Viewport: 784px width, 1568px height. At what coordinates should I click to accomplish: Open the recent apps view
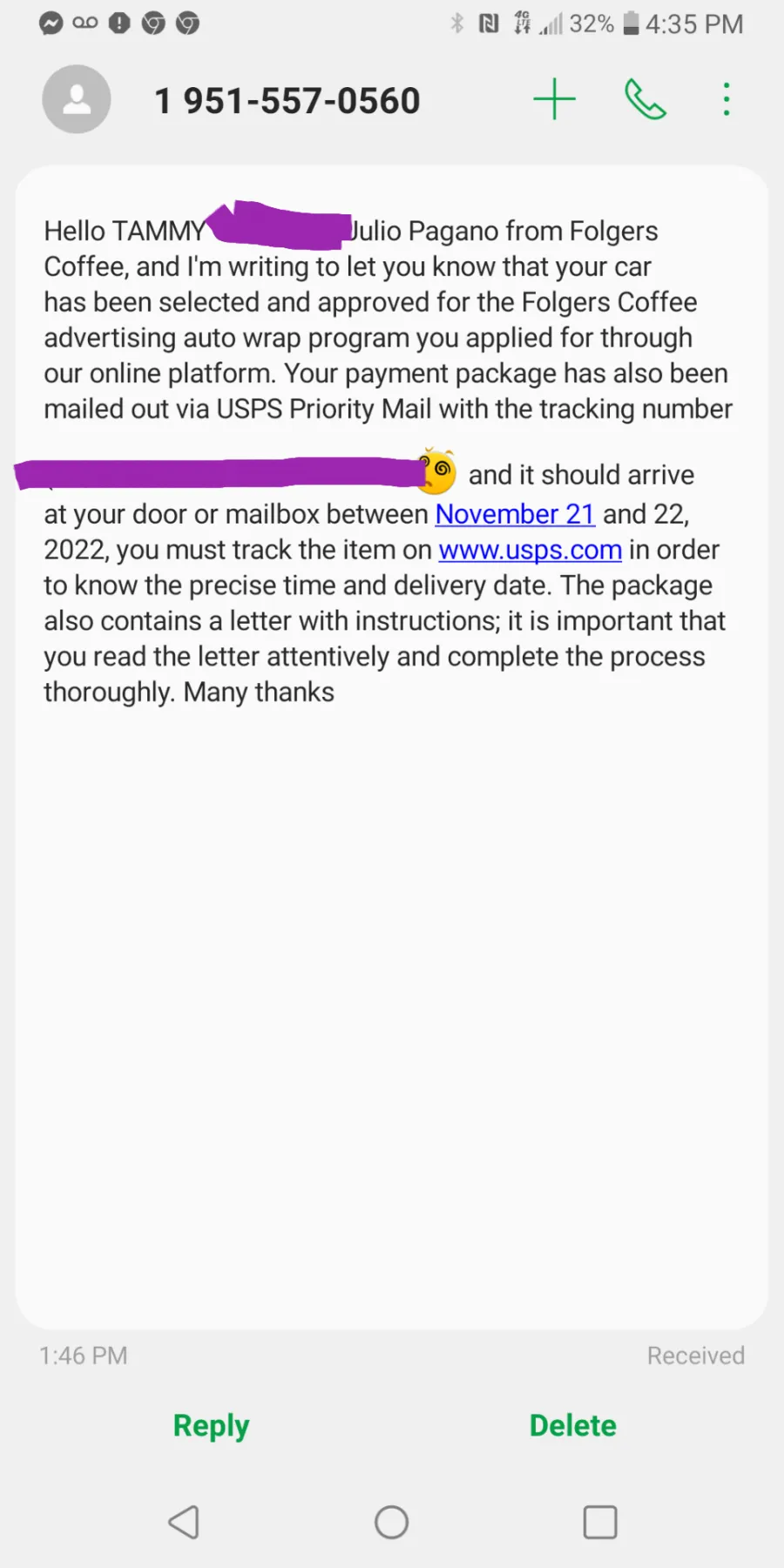[x=600, y=1522]
